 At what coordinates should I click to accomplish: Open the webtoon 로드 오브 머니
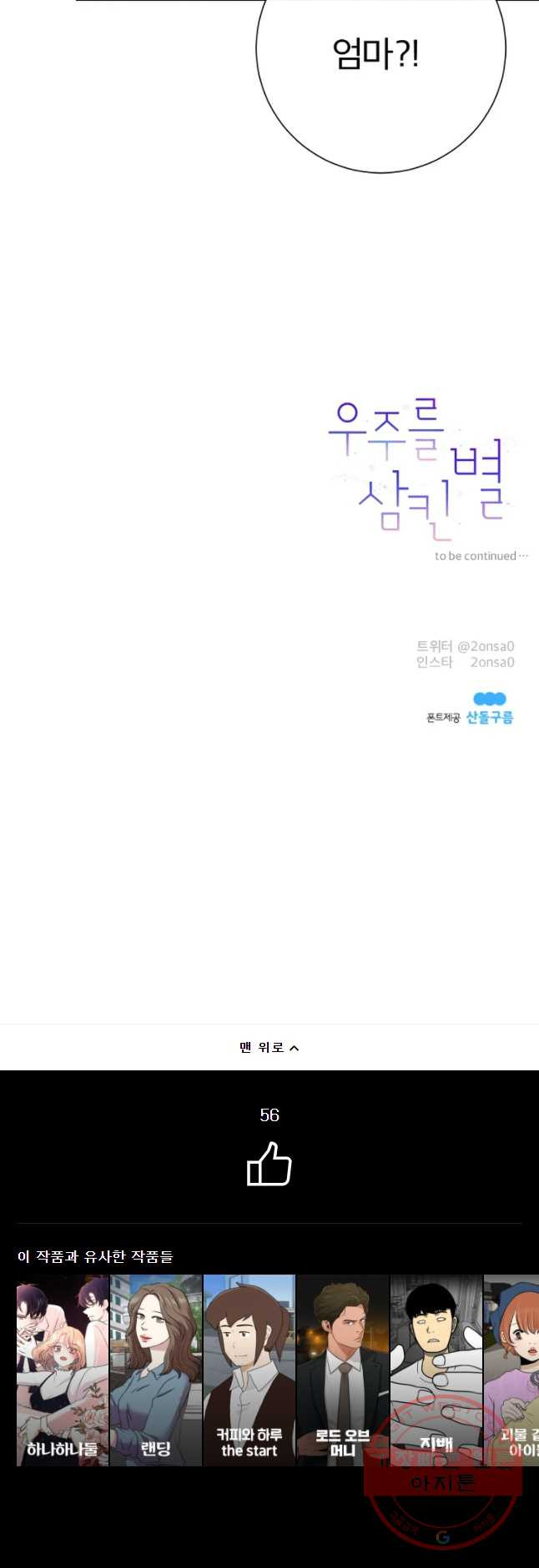point(343,1370)
